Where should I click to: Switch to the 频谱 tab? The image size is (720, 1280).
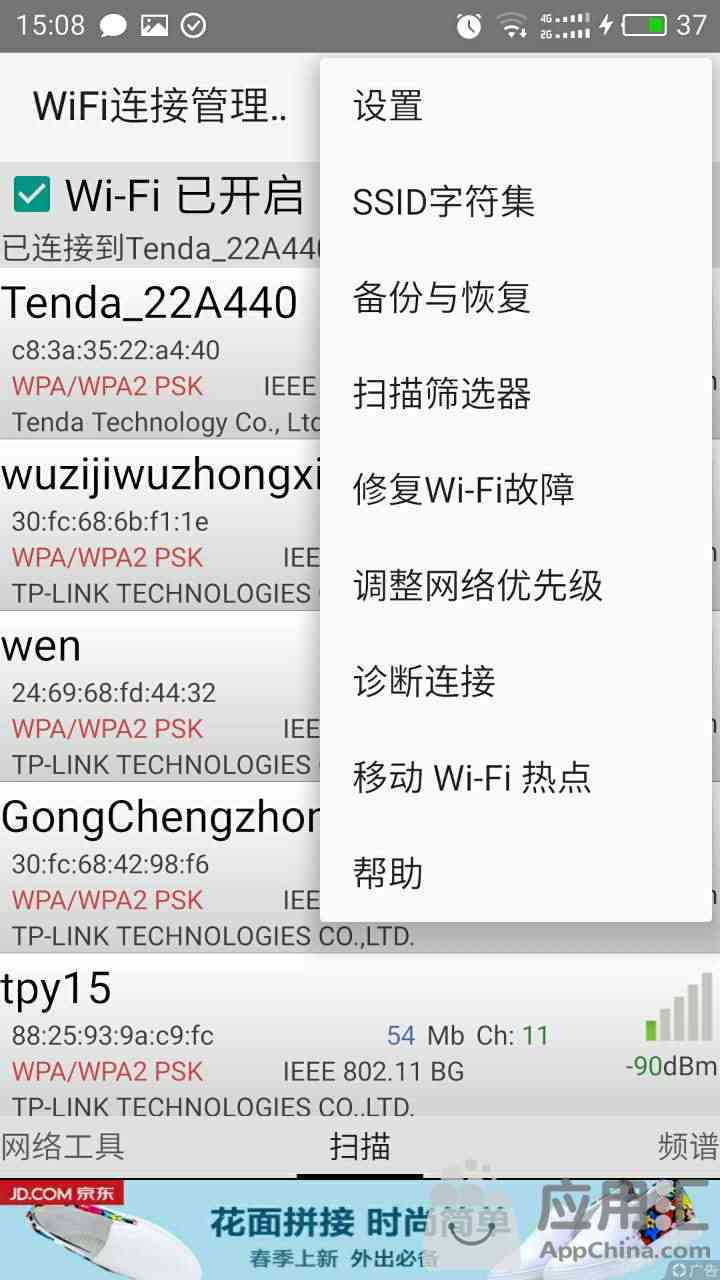pyautogui.click(x=688, y=1146)
